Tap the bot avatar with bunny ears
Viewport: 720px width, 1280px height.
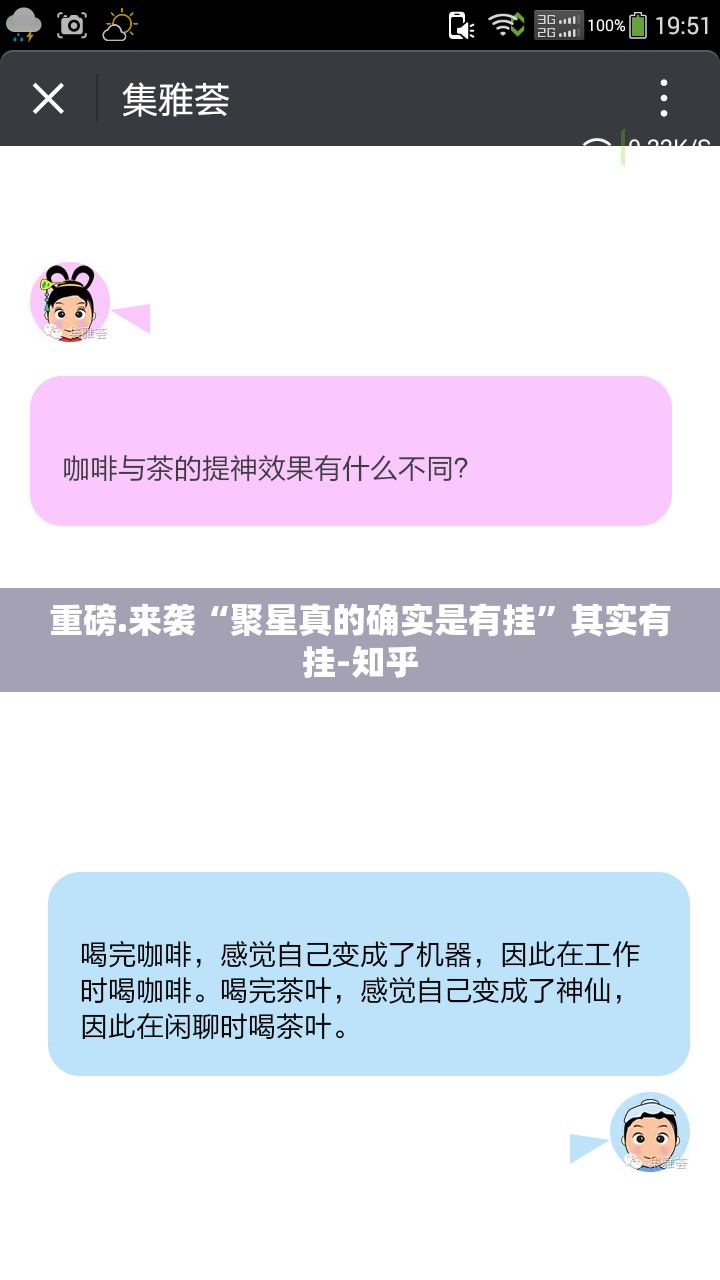click(70, 300)
